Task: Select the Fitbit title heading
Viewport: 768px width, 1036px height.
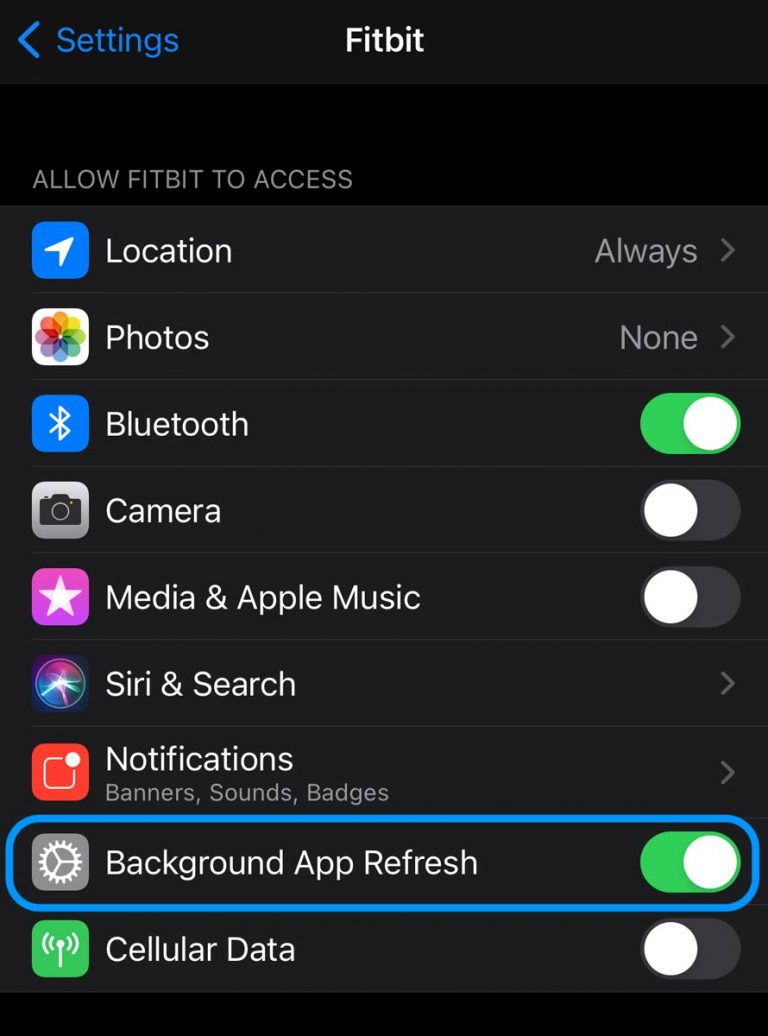Action: (384, 40)
